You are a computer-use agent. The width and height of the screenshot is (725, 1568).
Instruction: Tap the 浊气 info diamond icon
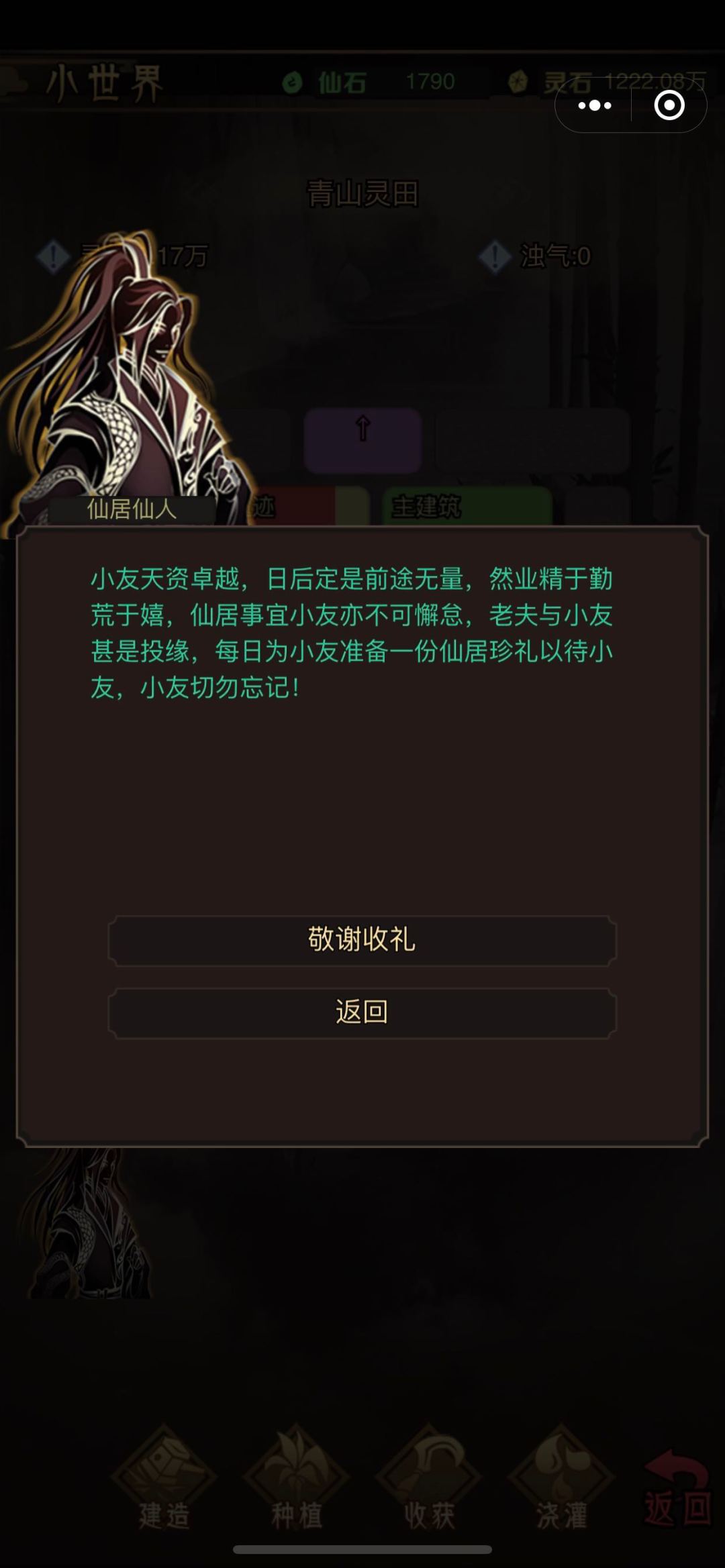(495, 256)
